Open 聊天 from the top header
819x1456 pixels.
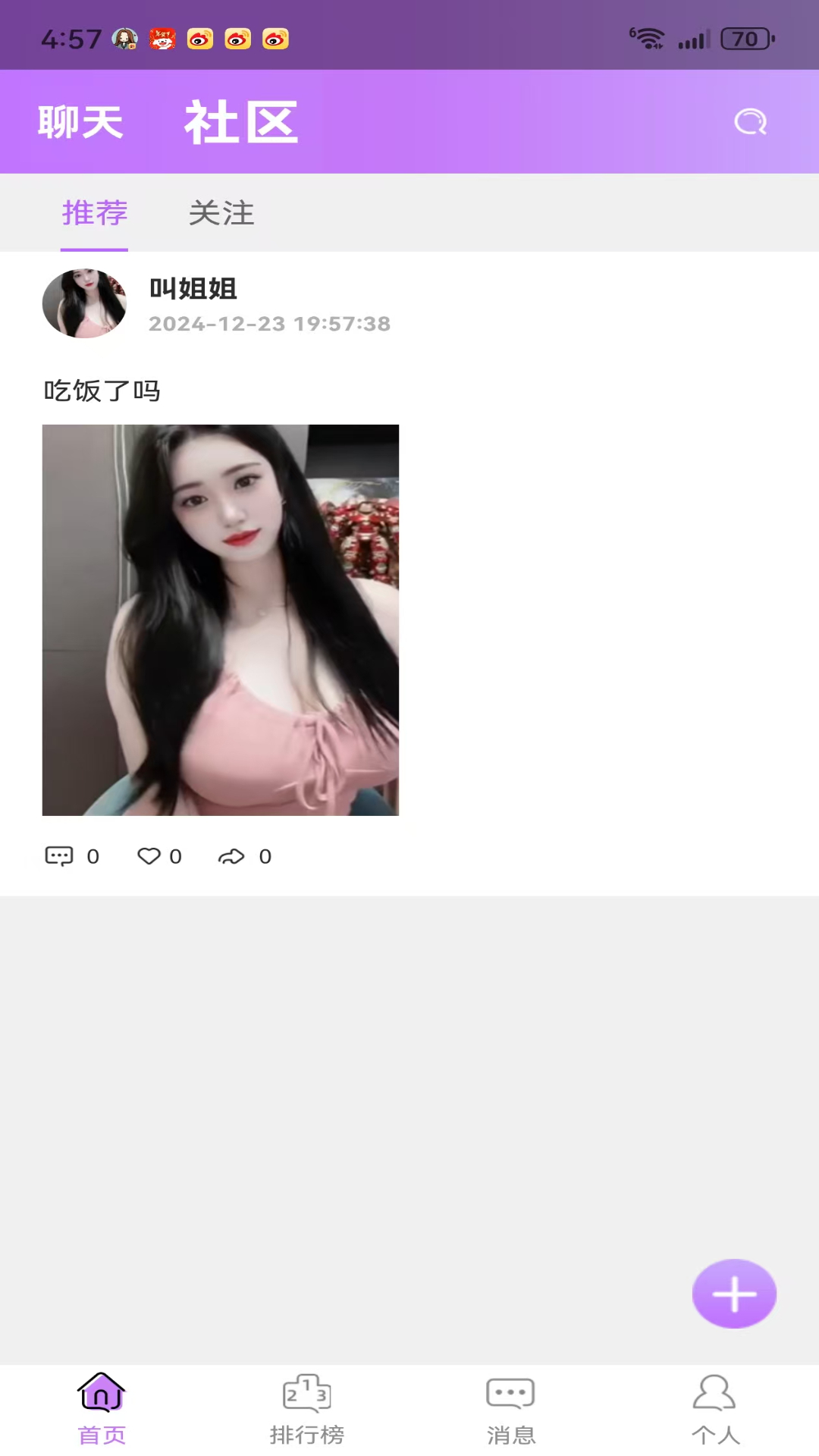point(80,122)
